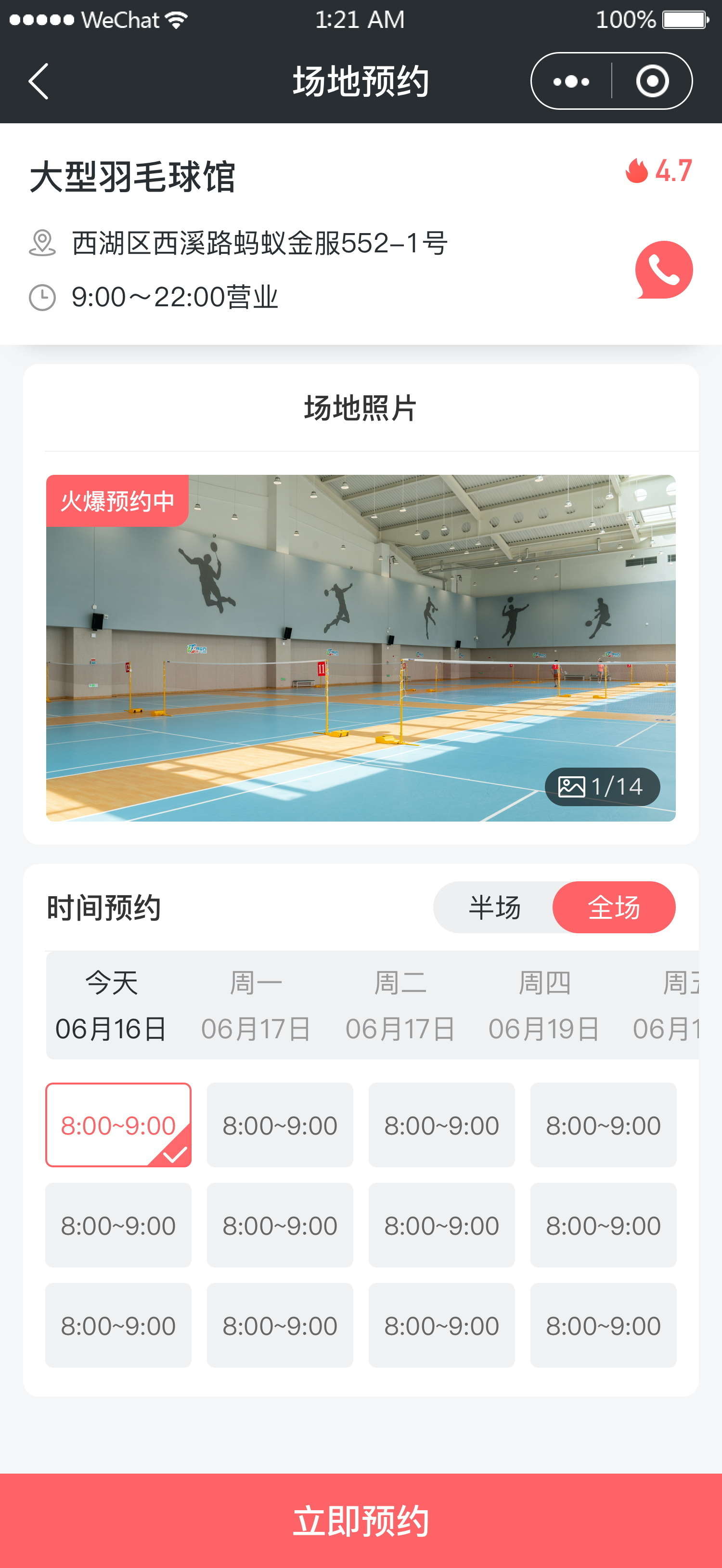Switch to 半场 booking option
This screenshot has height=1568, width=722.
tap(494, 907)
